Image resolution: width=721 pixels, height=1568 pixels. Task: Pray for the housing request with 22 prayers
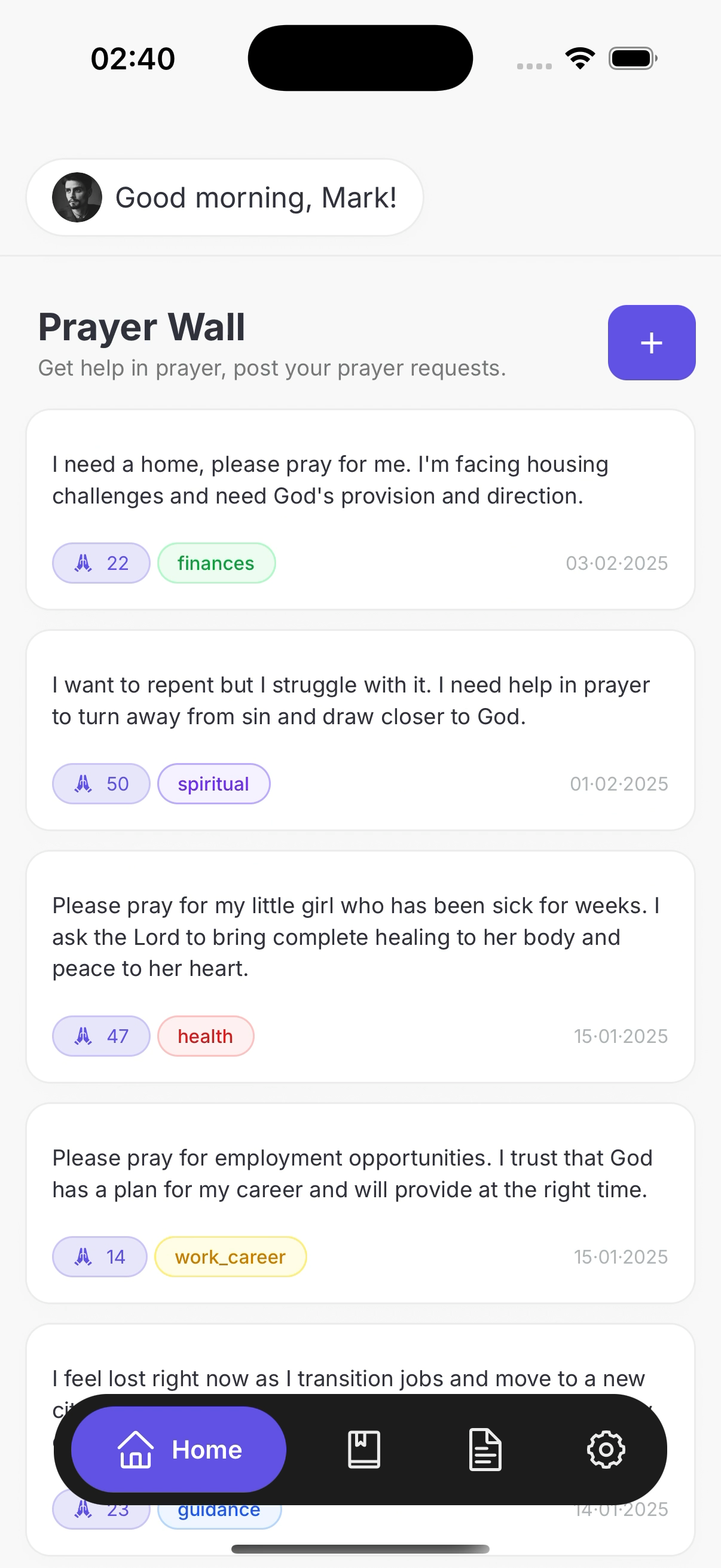[101, 563]
